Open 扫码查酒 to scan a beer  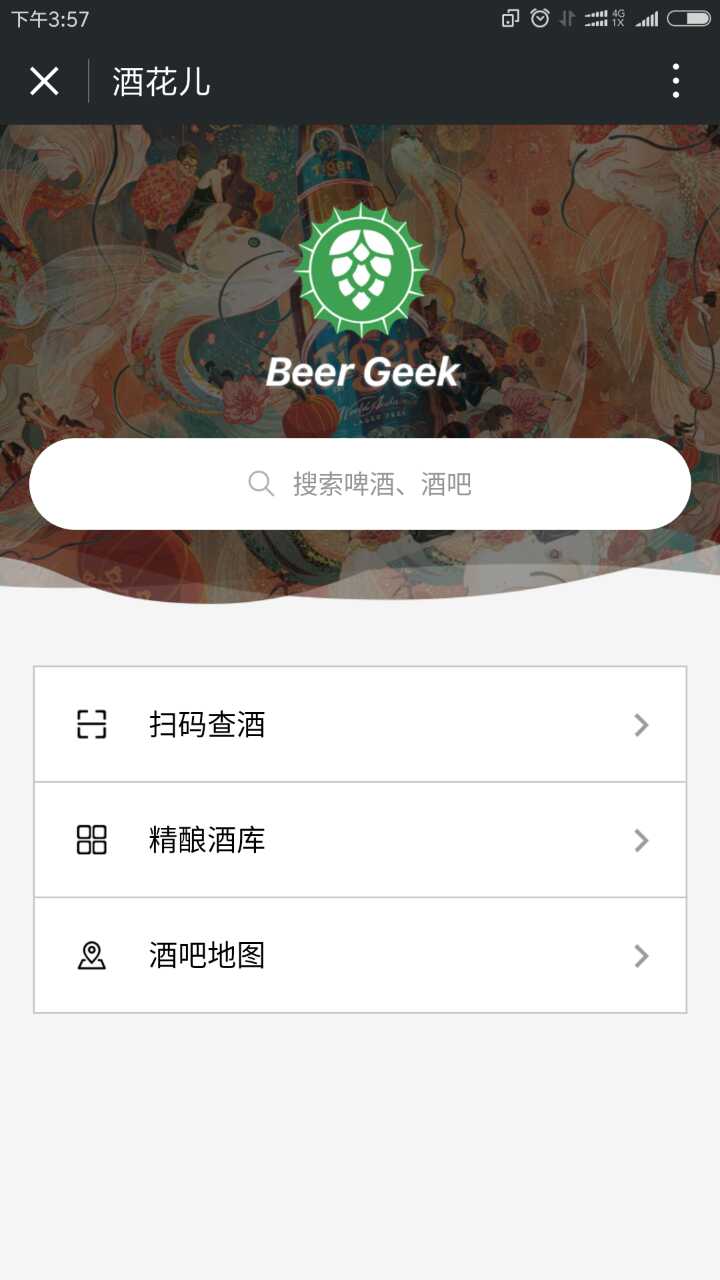360,724
